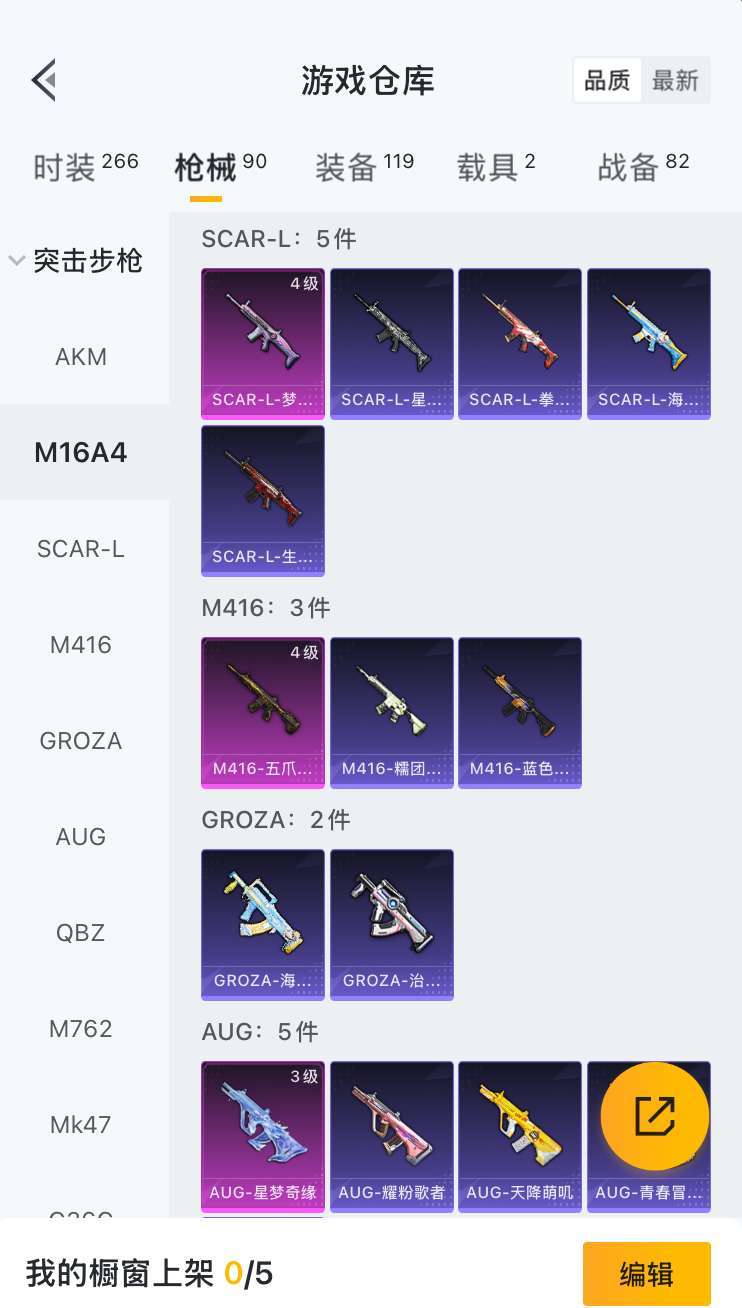Viewport: 742px width, 1308px height.
Task: Open the GROZA-治 skin tile
Action: pyautogui.click(x=392, y=924)
